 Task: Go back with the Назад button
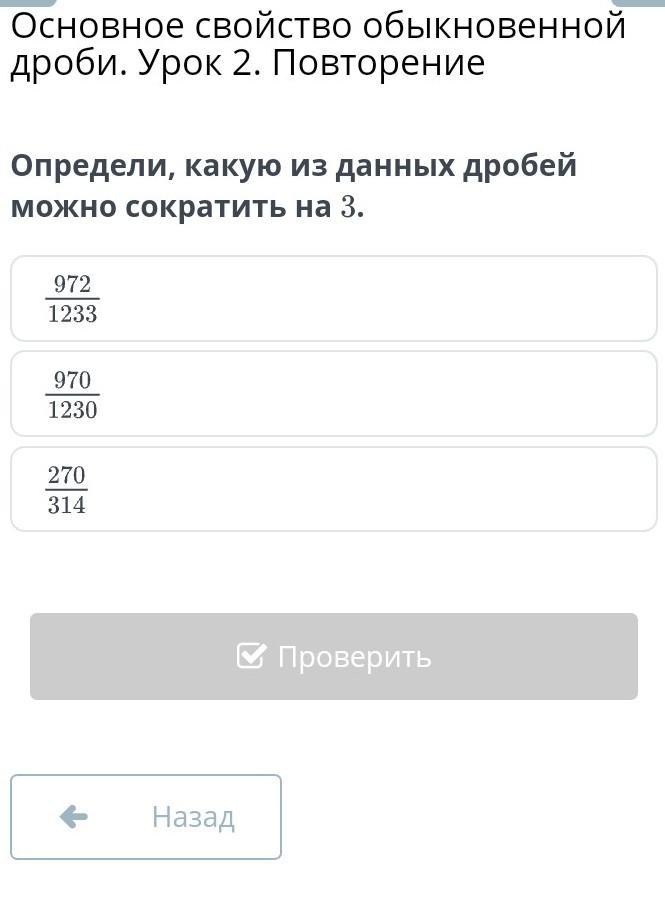click(146, 817)
